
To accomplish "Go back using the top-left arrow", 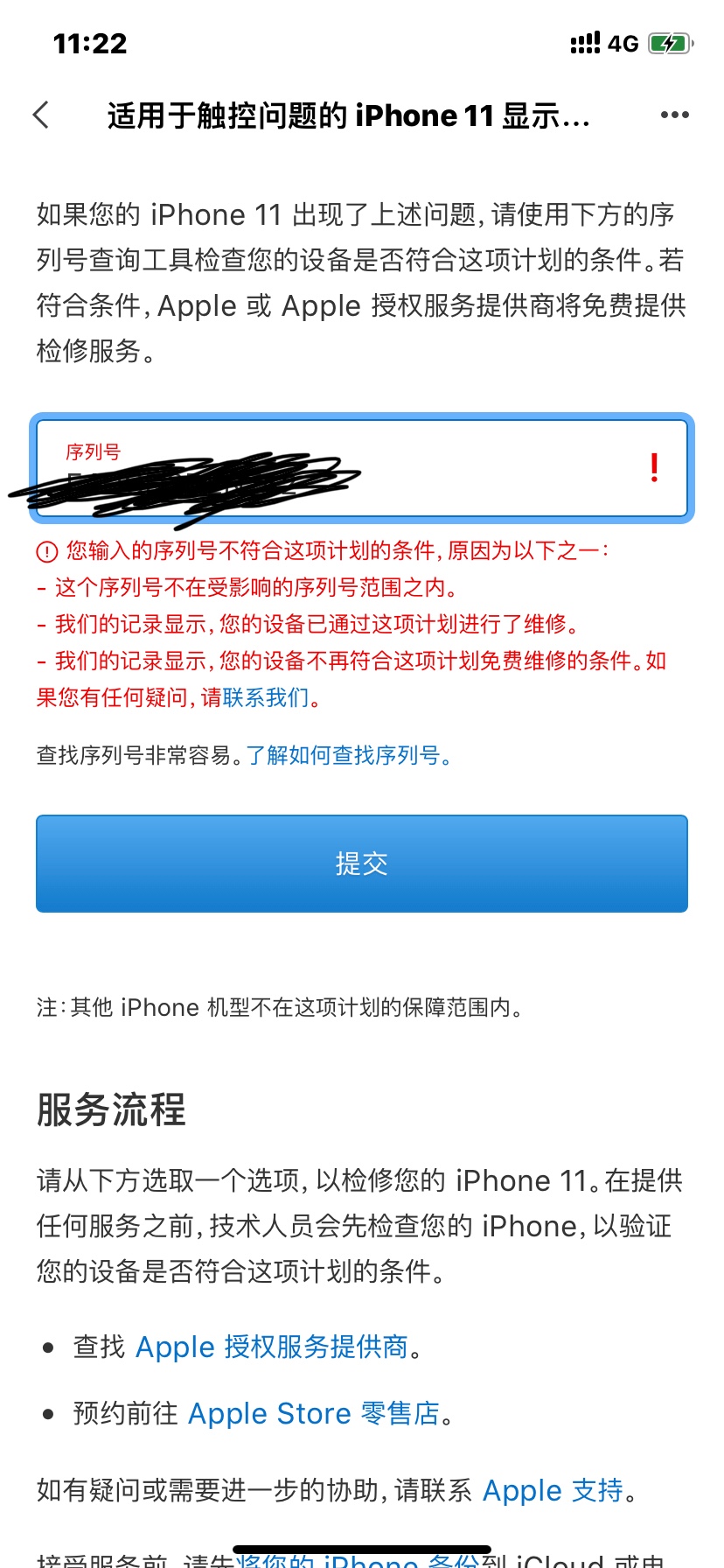I will pyautogui.click(x=41, y=115).
